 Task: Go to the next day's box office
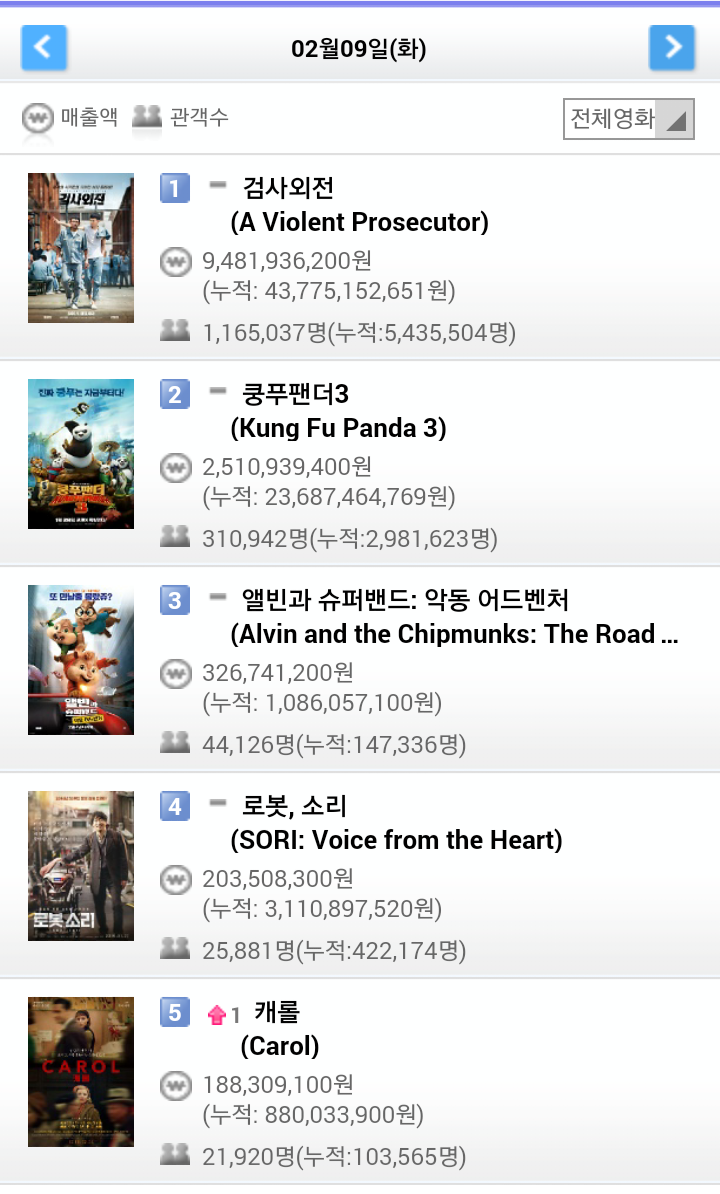coord(672,48)
